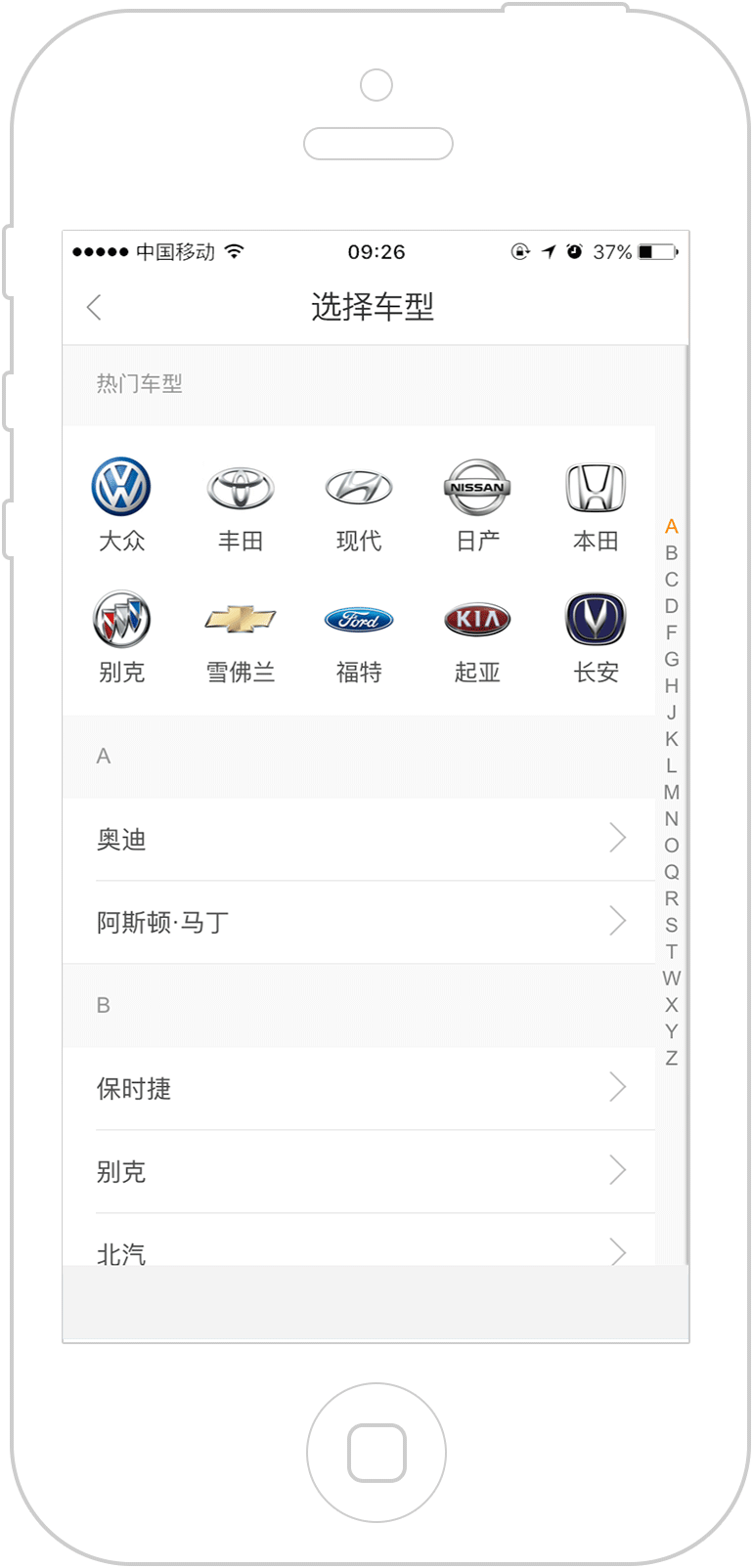Go back with the top-left arrow
Image resolution: width=753 pixels, height=1568 pixels.
point(94,308)
